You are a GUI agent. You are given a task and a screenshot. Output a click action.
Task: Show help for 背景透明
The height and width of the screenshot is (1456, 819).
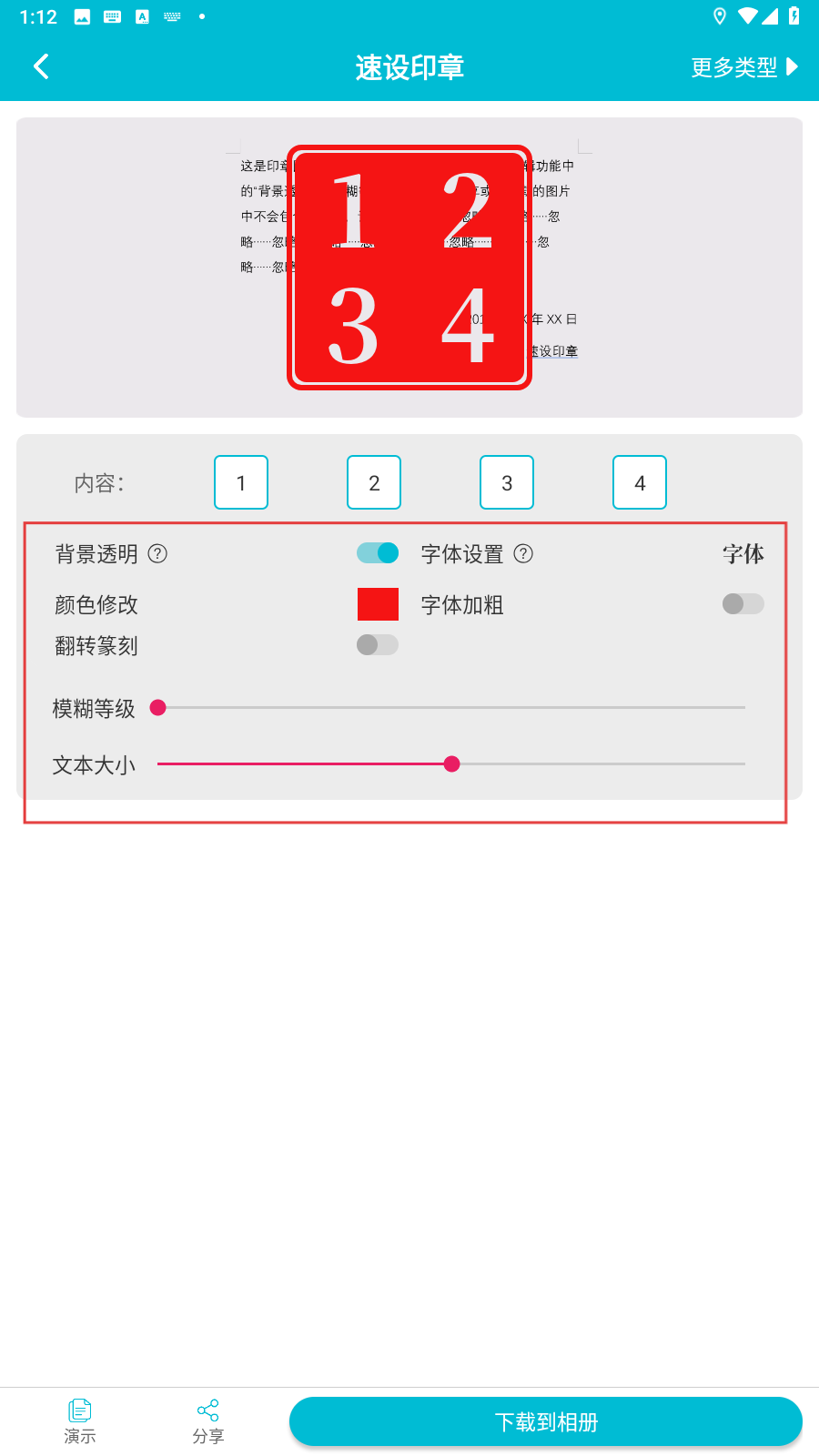coord(157,553)
